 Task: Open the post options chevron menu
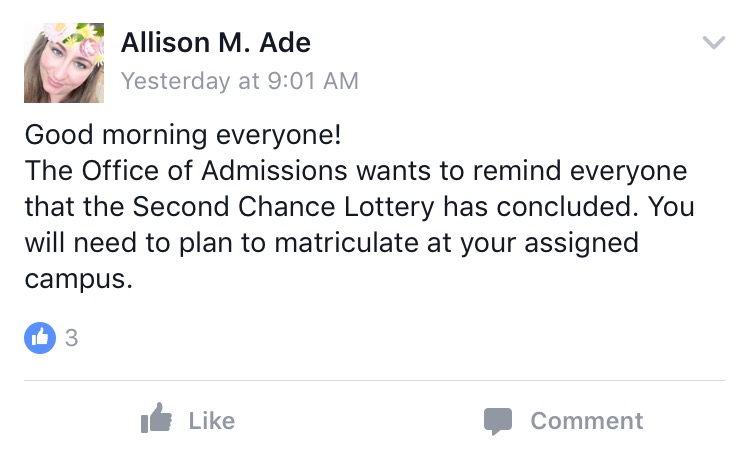tap(714, 42)
